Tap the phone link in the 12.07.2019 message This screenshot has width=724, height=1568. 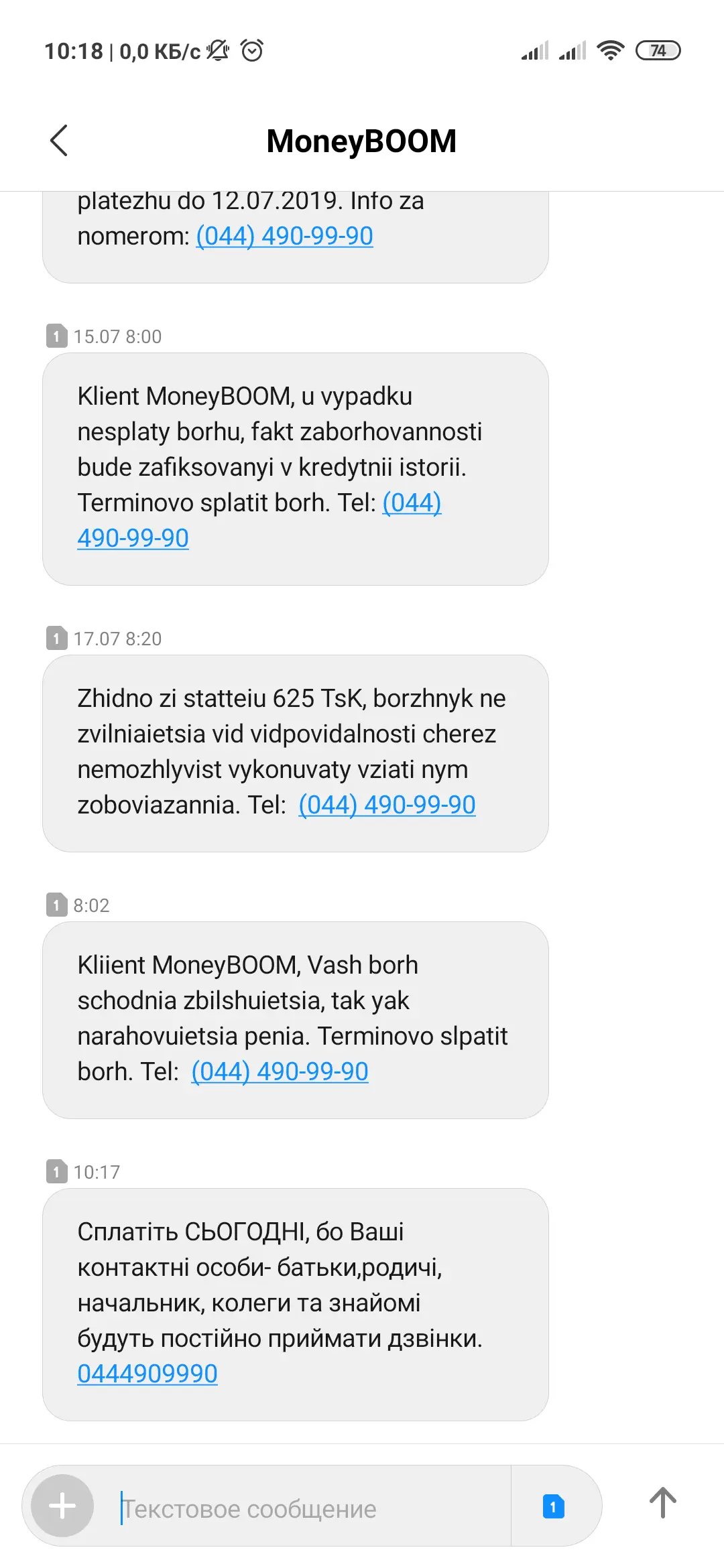coord(284,236)
